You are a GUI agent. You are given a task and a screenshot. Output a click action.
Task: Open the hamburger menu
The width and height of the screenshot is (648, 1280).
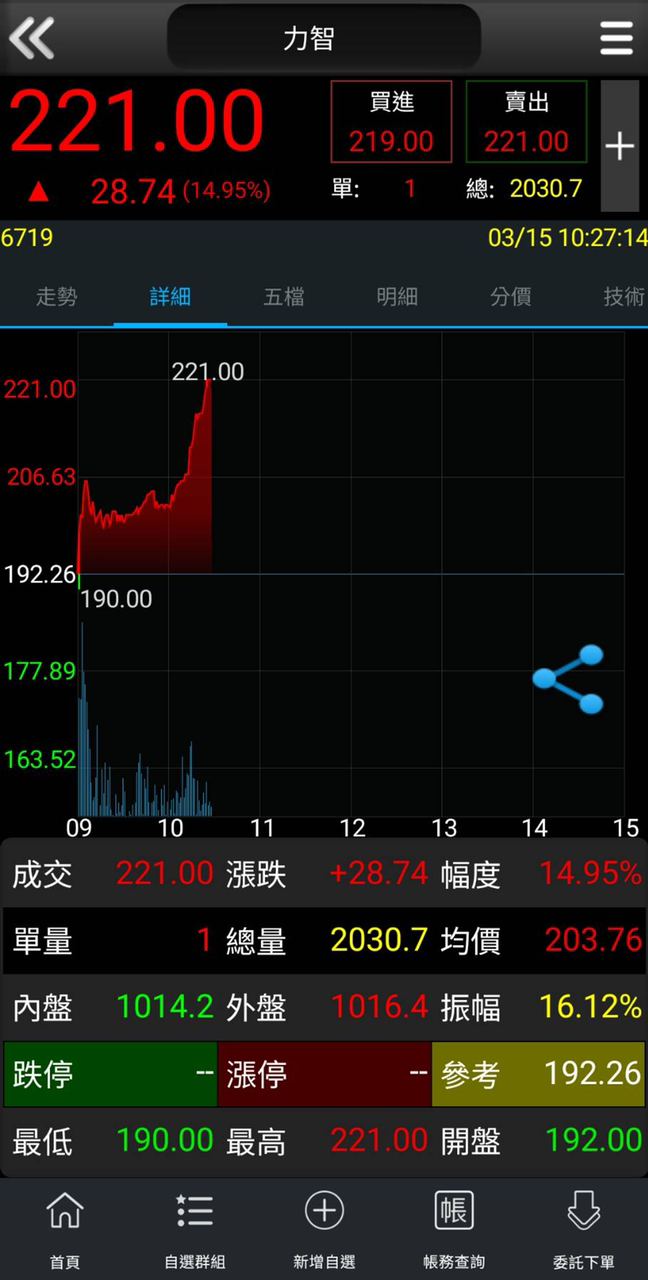[616, 39]
